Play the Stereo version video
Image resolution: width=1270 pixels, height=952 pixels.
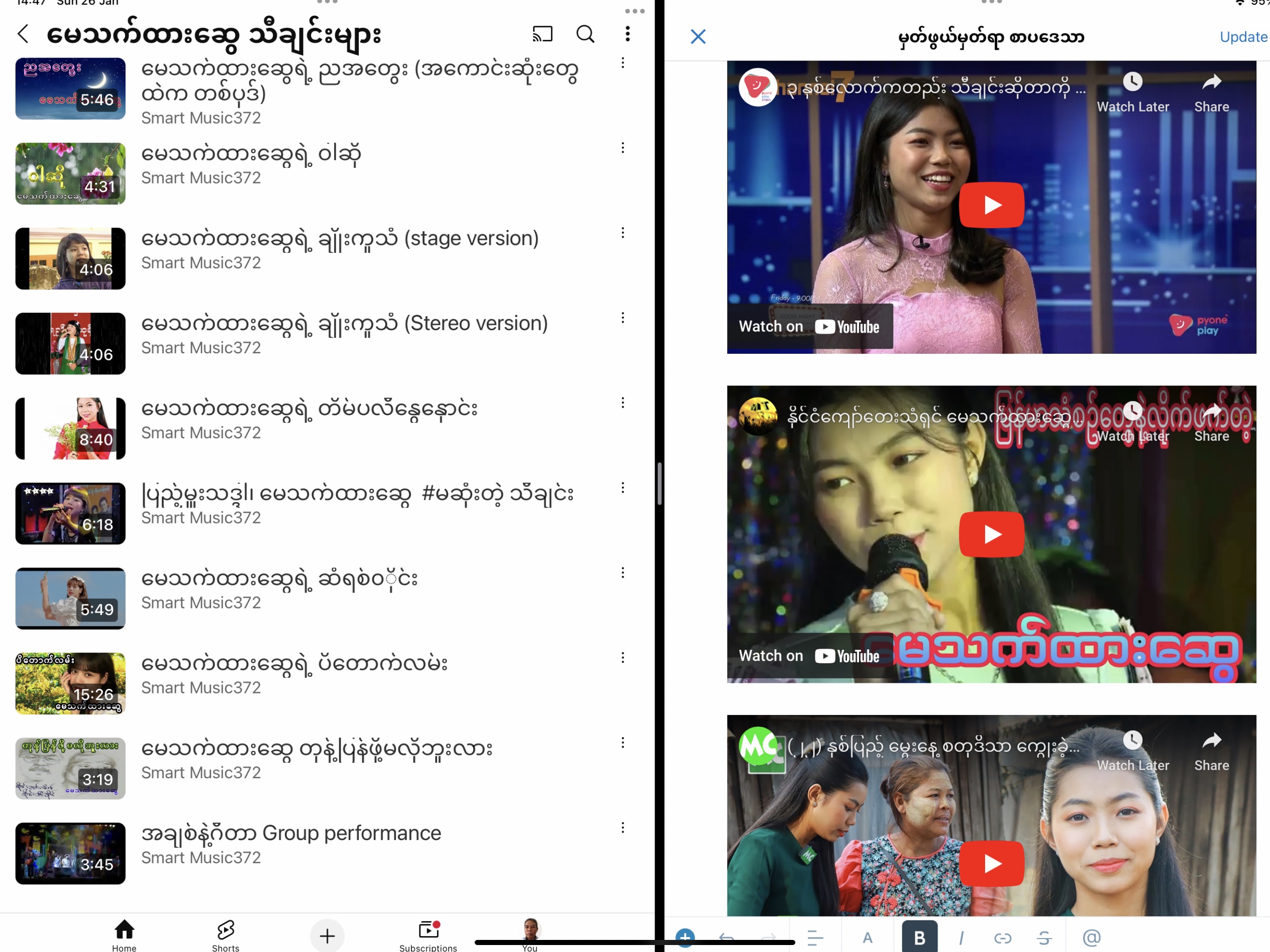click(x=70, y=344)
